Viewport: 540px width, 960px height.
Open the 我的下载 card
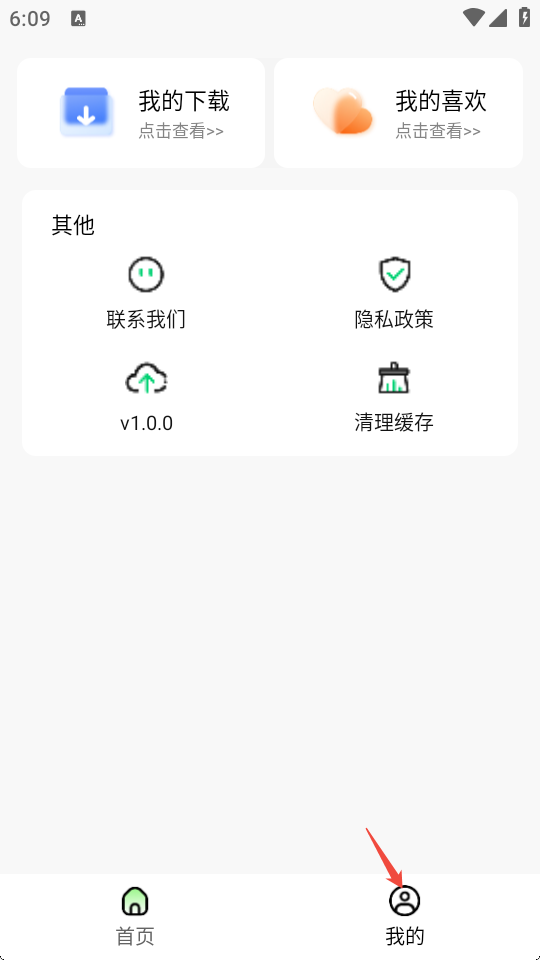(141, 113)
